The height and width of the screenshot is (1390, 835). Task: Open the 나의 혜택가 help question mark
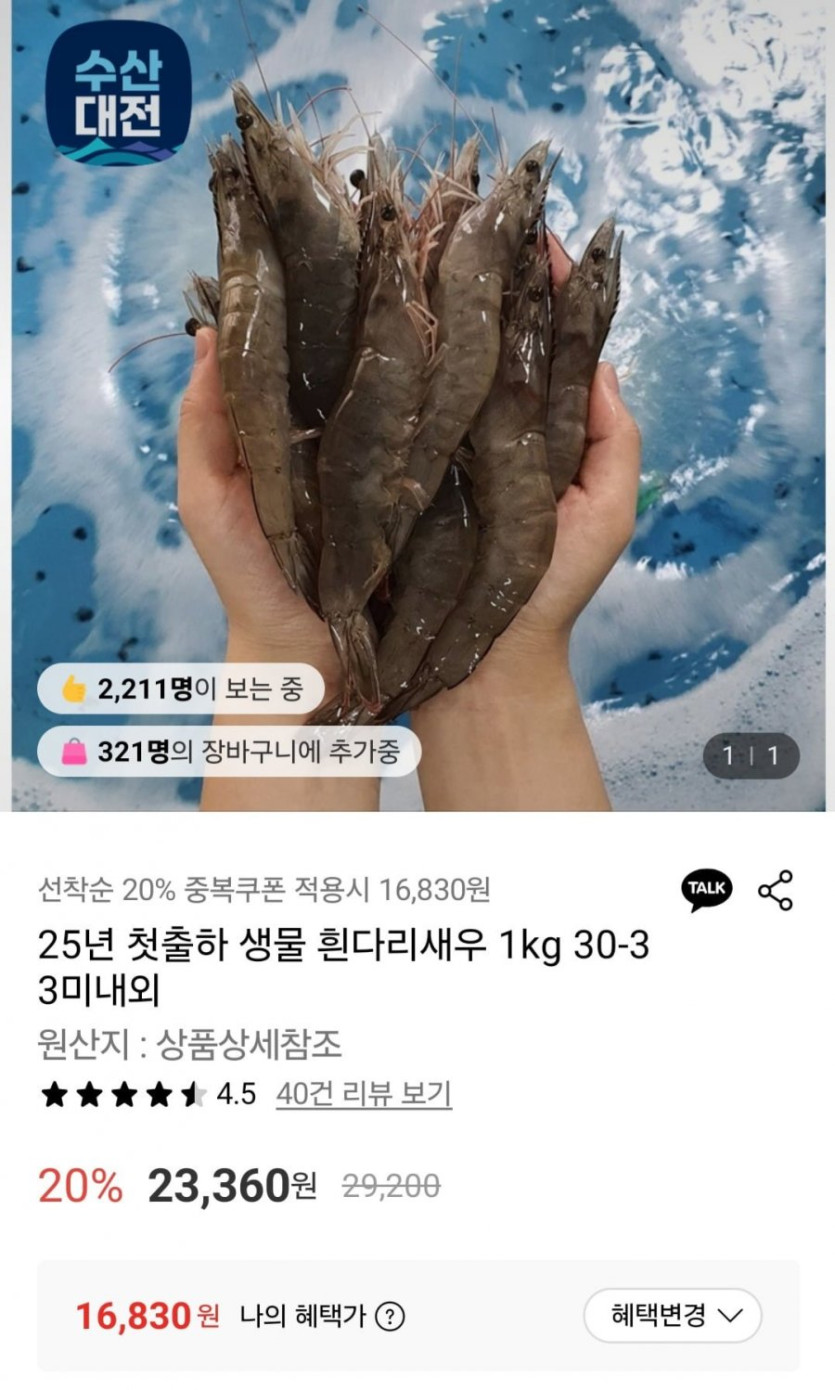[388, 1317]
